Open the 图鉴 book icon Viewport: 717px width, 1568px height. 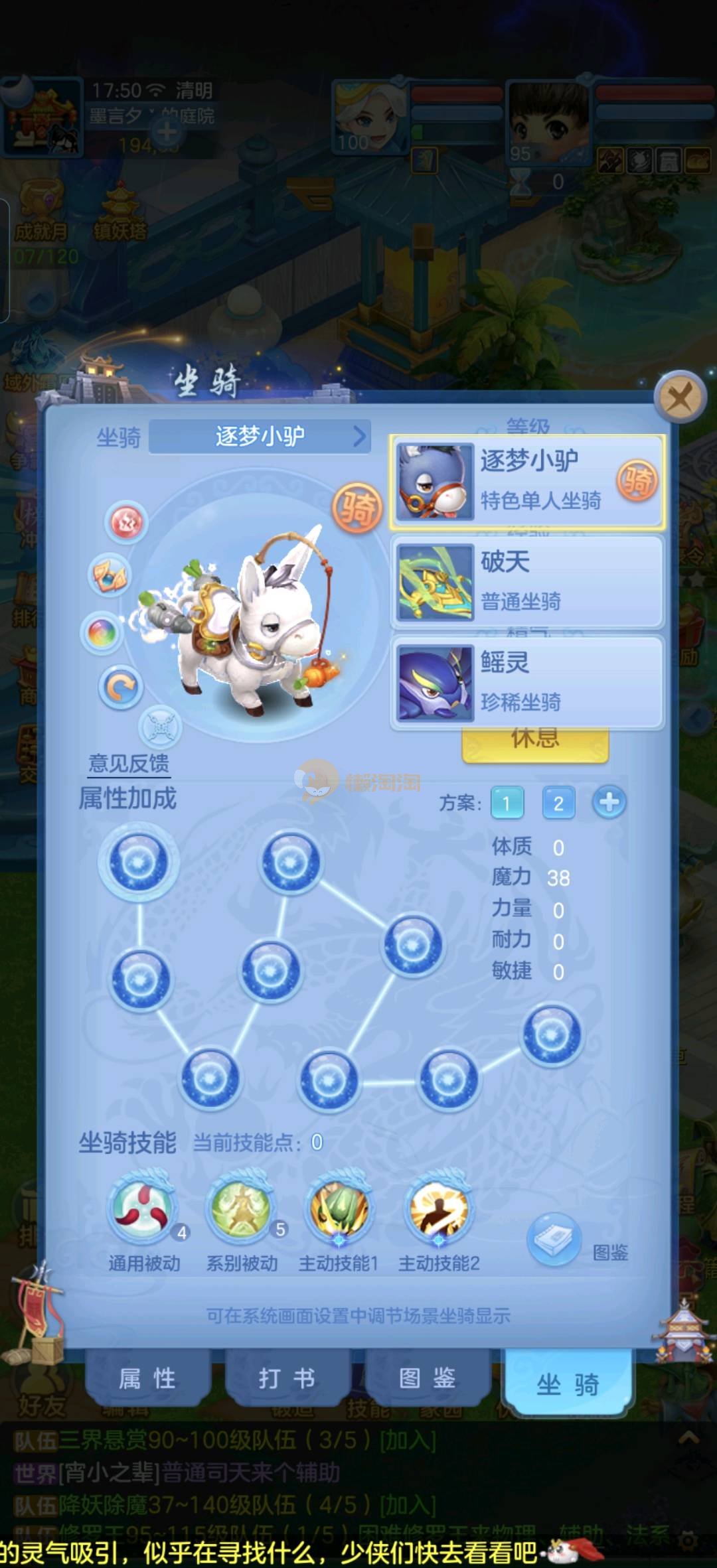coord(554,1240)
